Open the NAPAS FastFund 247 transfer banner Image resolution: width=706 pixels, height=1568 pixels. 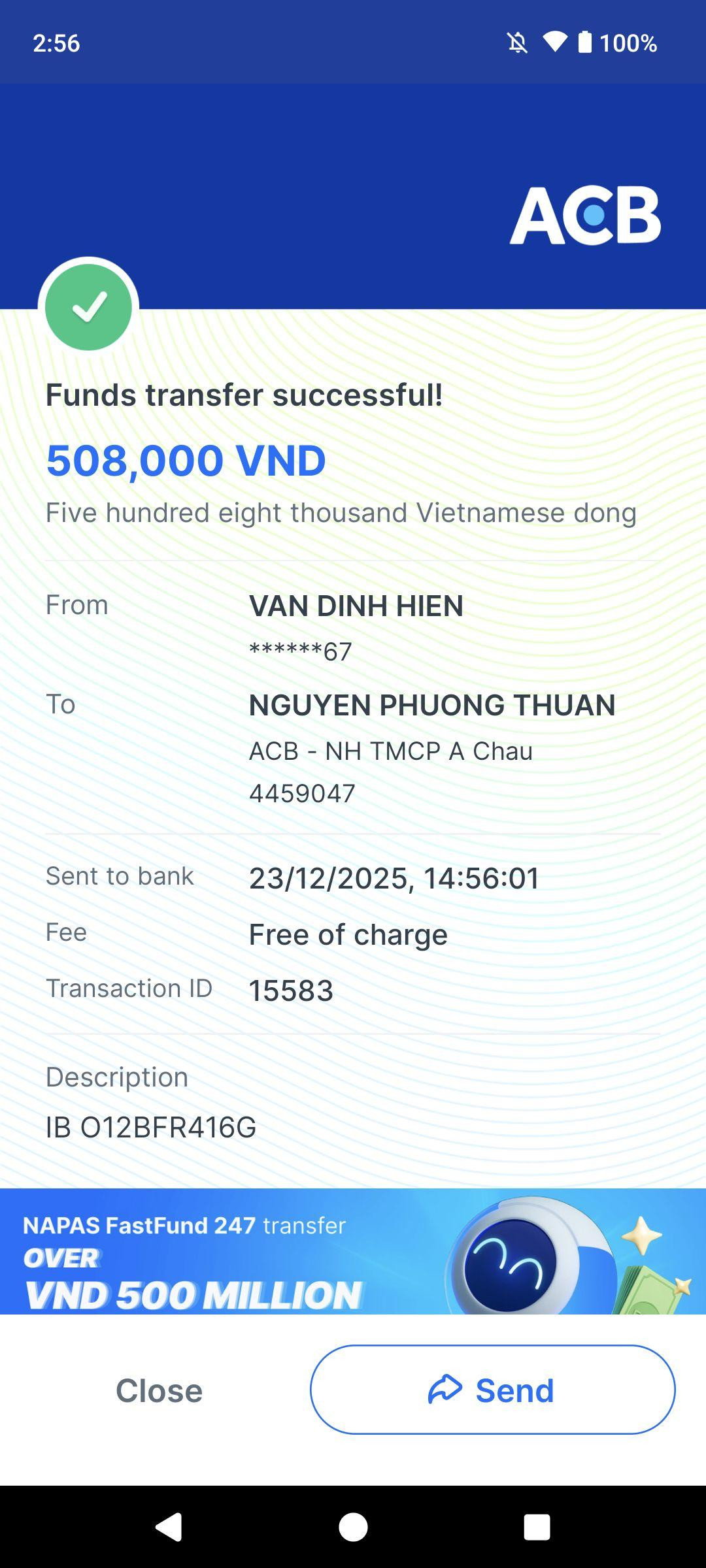tap(353, 1251)
